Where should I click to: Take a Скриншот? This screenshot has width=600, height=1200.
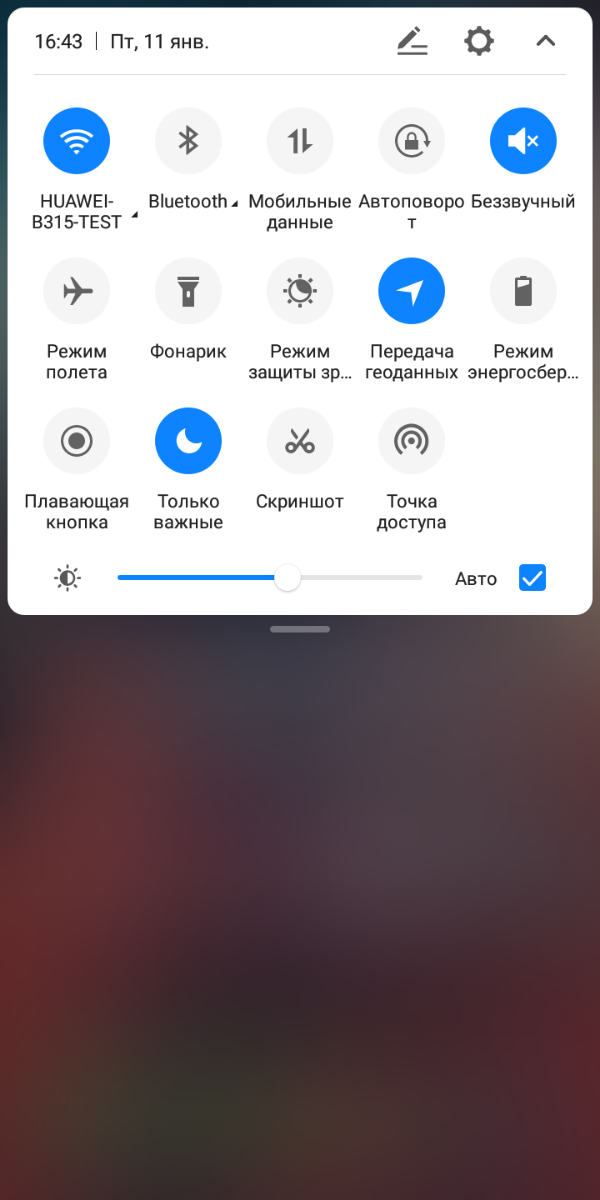(300, 441)
